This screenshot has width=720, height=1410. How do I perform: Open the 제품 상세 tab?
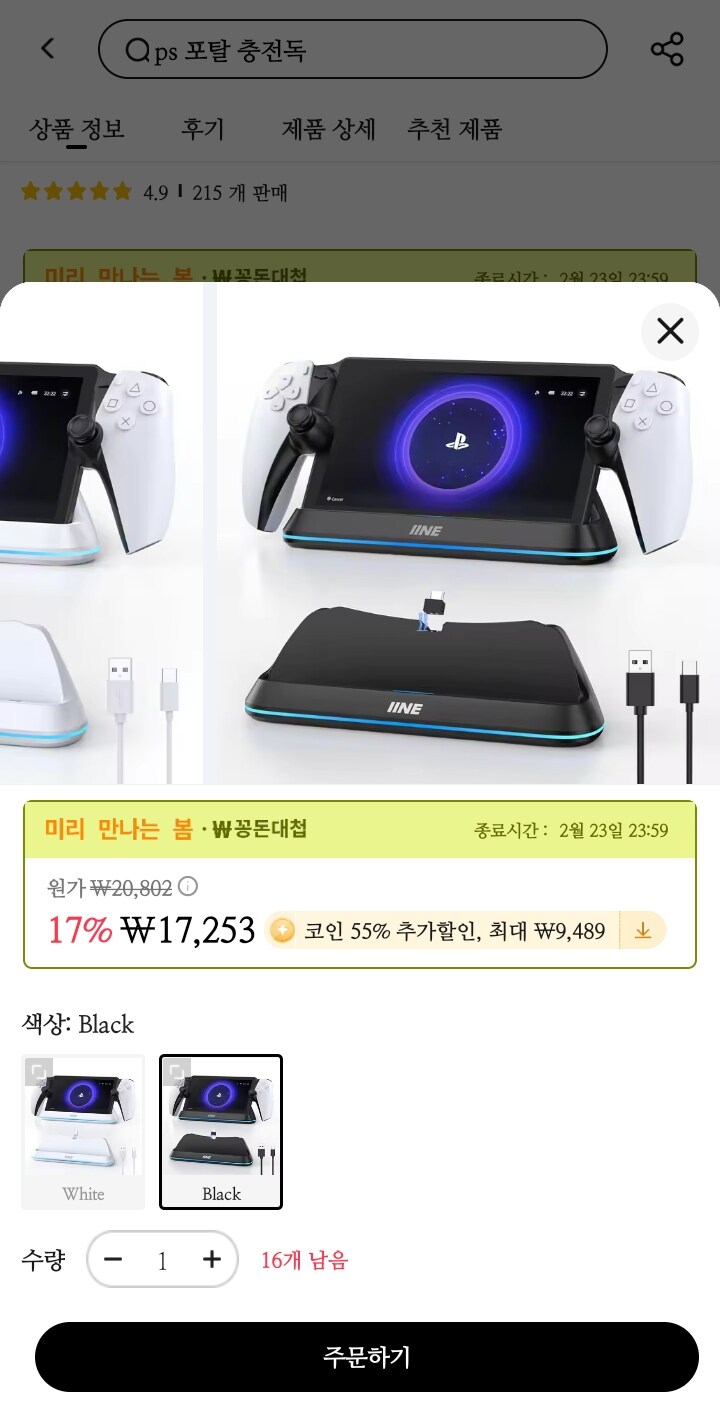click(x=328, y=129)
